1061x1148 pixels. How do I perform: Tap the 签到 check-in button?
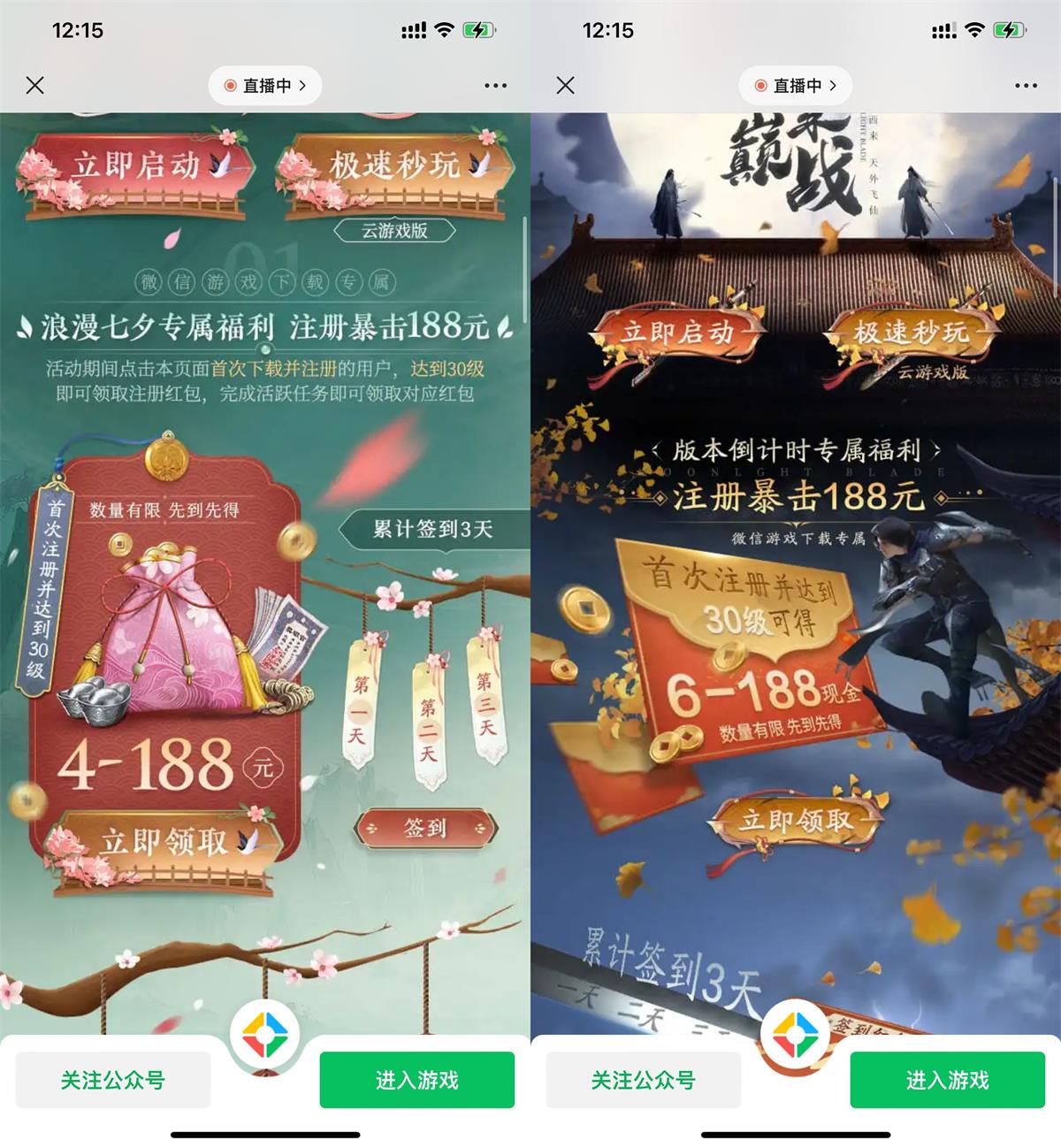tap(425, 829)
